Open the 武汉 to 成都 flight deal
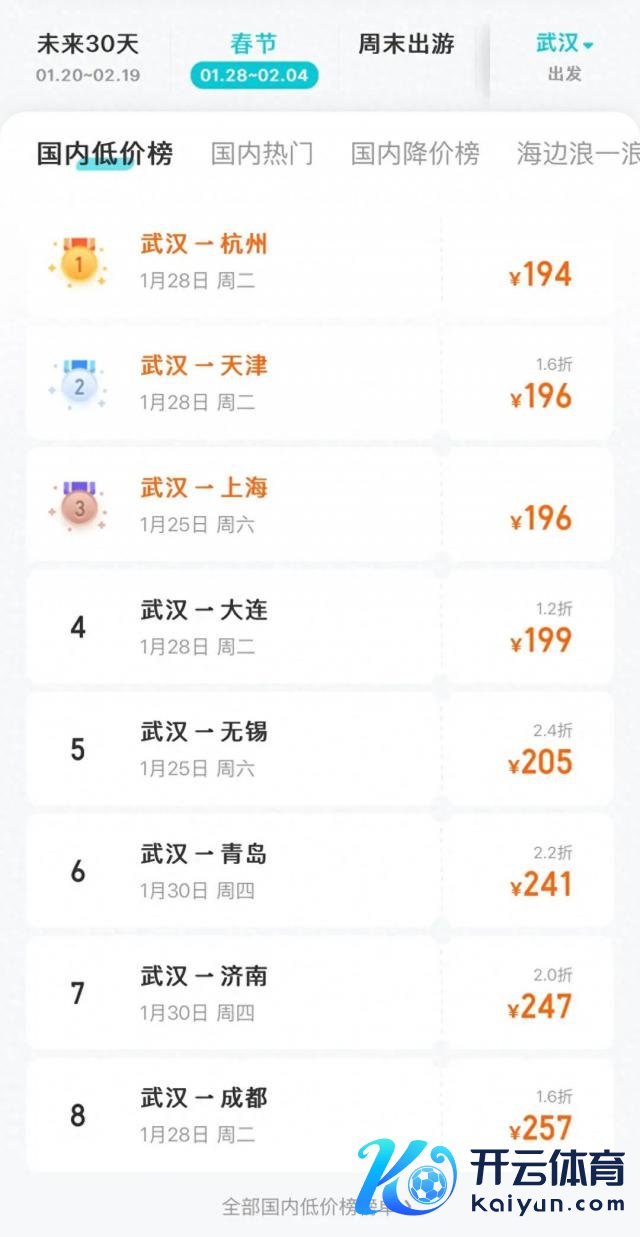 (320, 1114)
